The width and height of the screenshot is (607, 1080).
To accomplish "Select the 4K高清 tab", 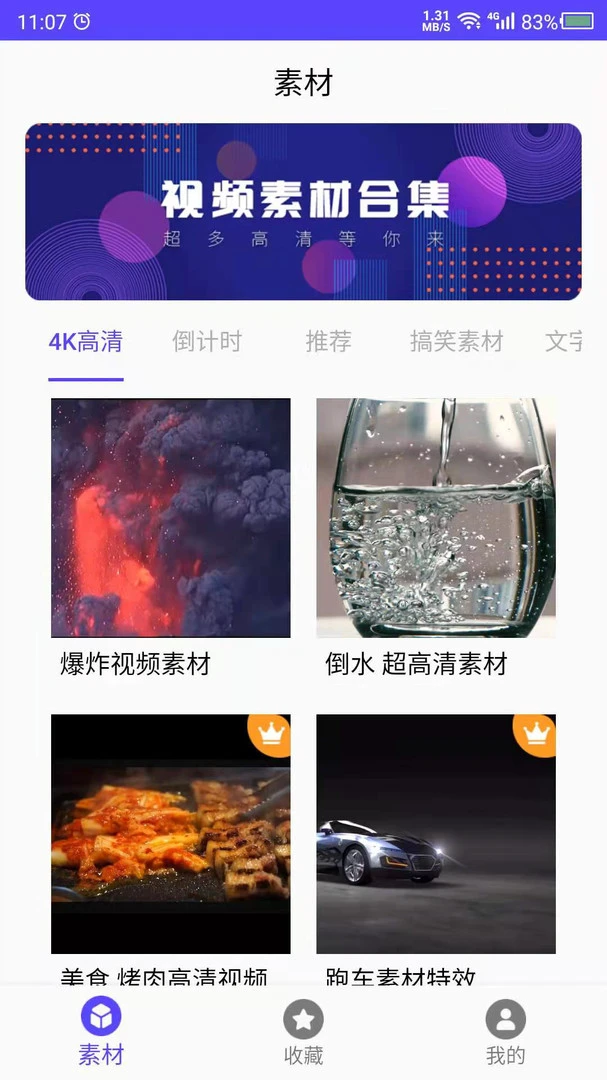I will pos(85,341).
